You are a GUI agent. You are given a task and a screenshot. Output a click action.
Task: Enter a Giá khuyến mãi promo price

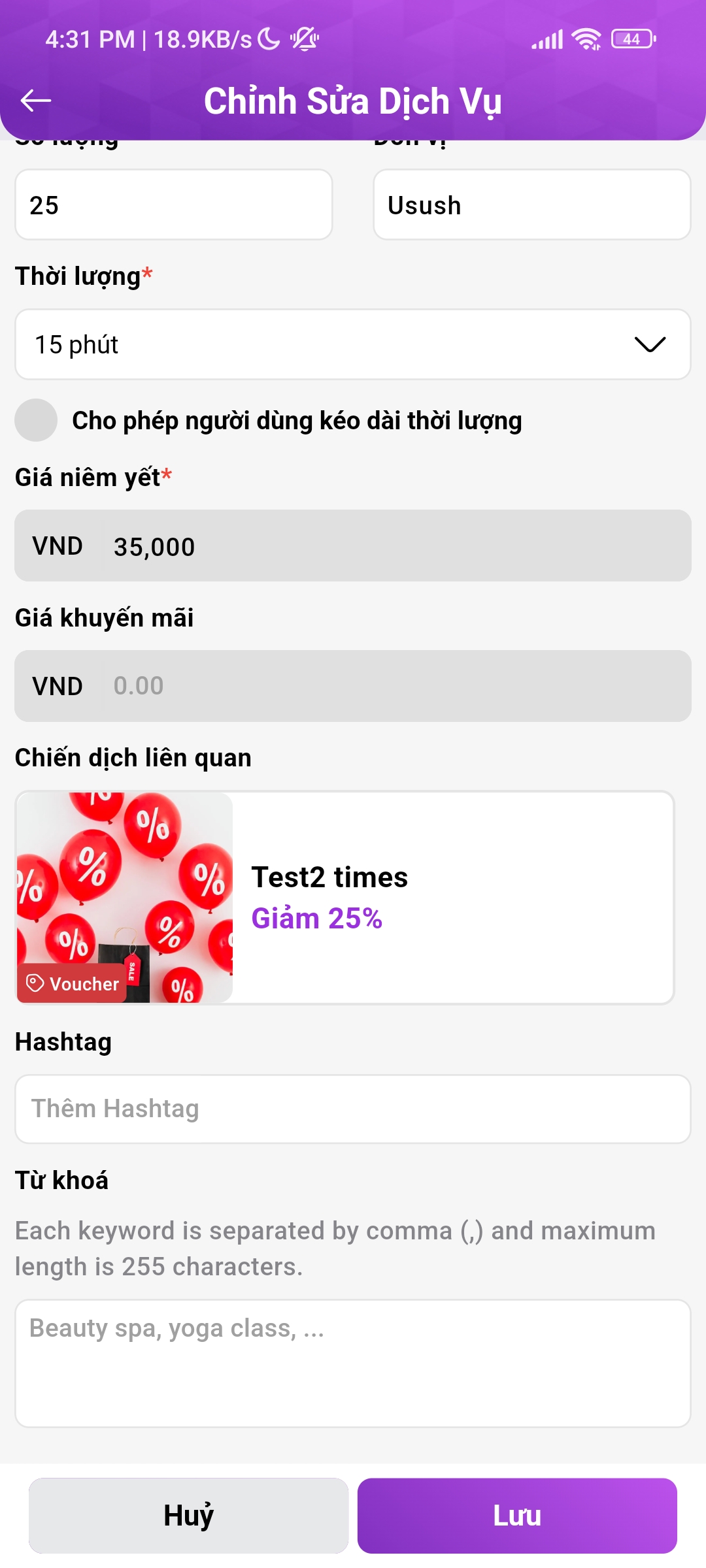tap(392, 686)
